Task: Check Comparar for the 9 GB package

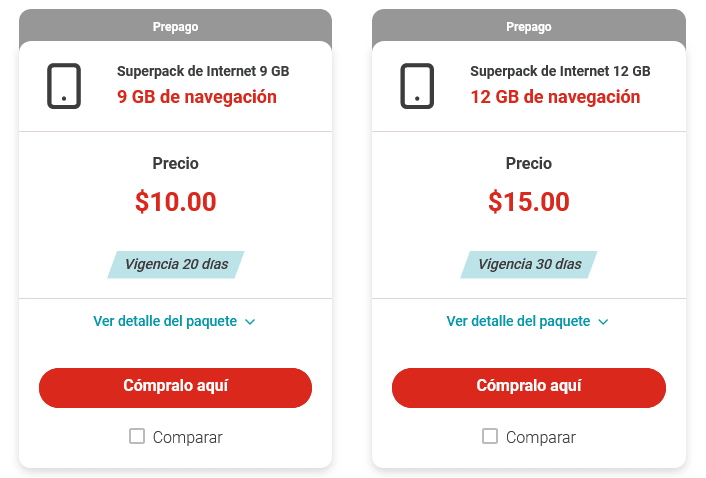Action: coord(138,436)
